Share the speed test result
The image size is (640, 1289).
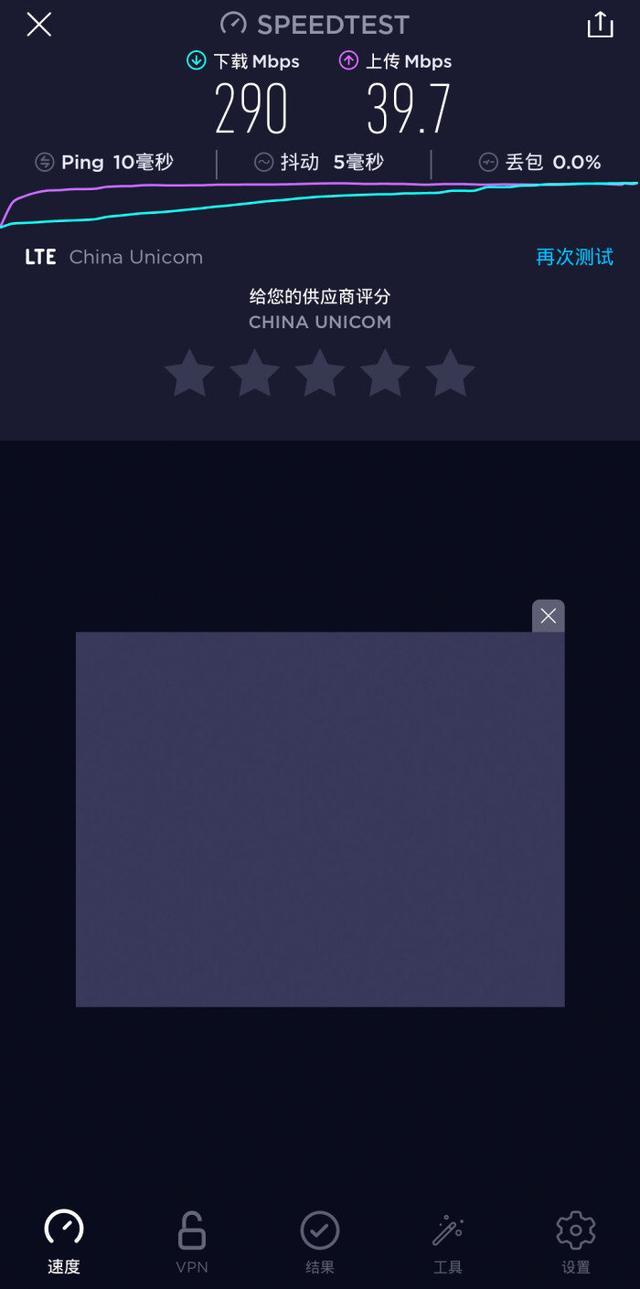click(x=599, y=25)
